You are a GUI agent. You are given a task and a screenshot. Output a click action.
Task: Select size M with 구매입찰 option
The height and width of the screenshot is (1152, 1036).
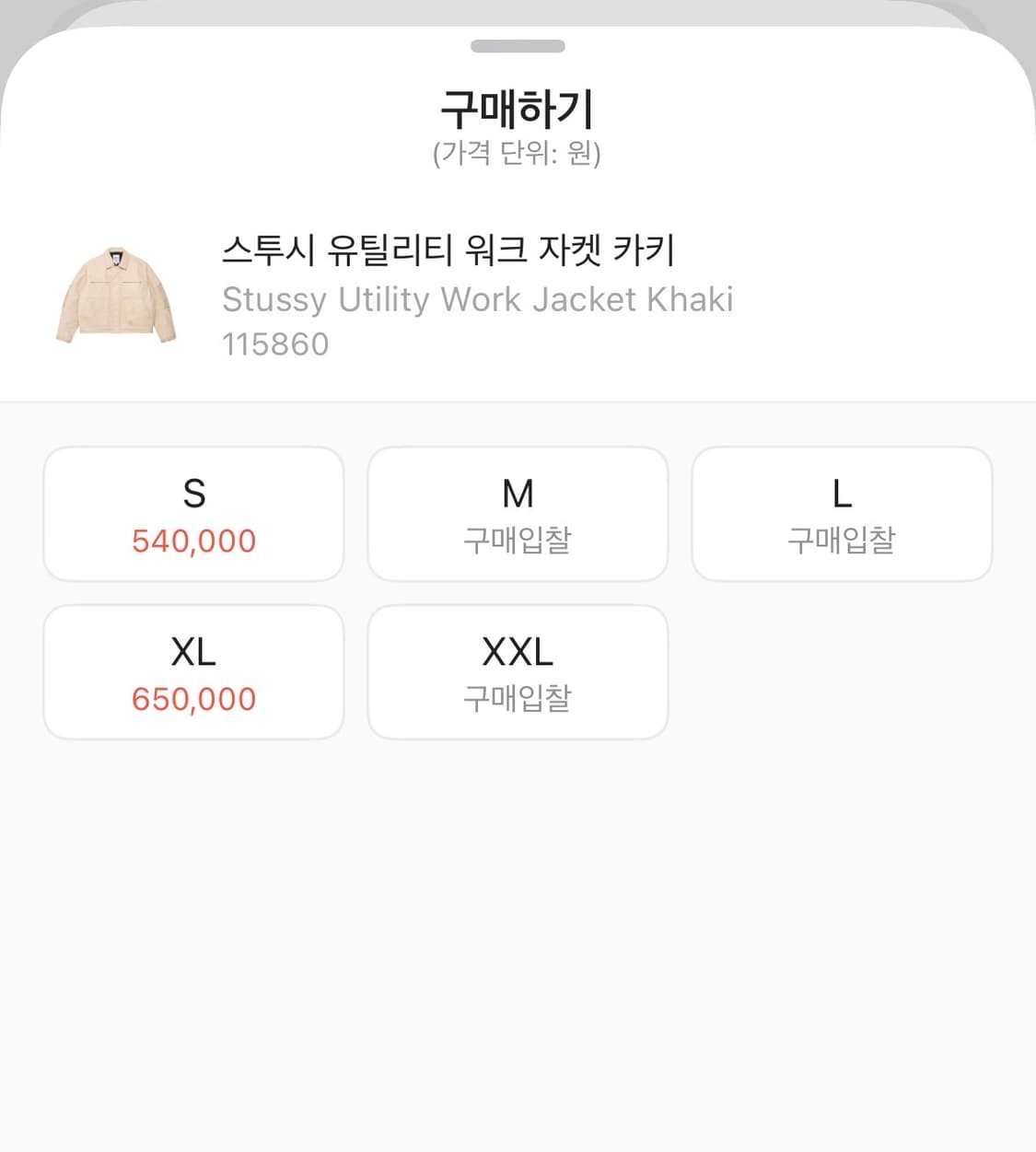tap(518, 513)
